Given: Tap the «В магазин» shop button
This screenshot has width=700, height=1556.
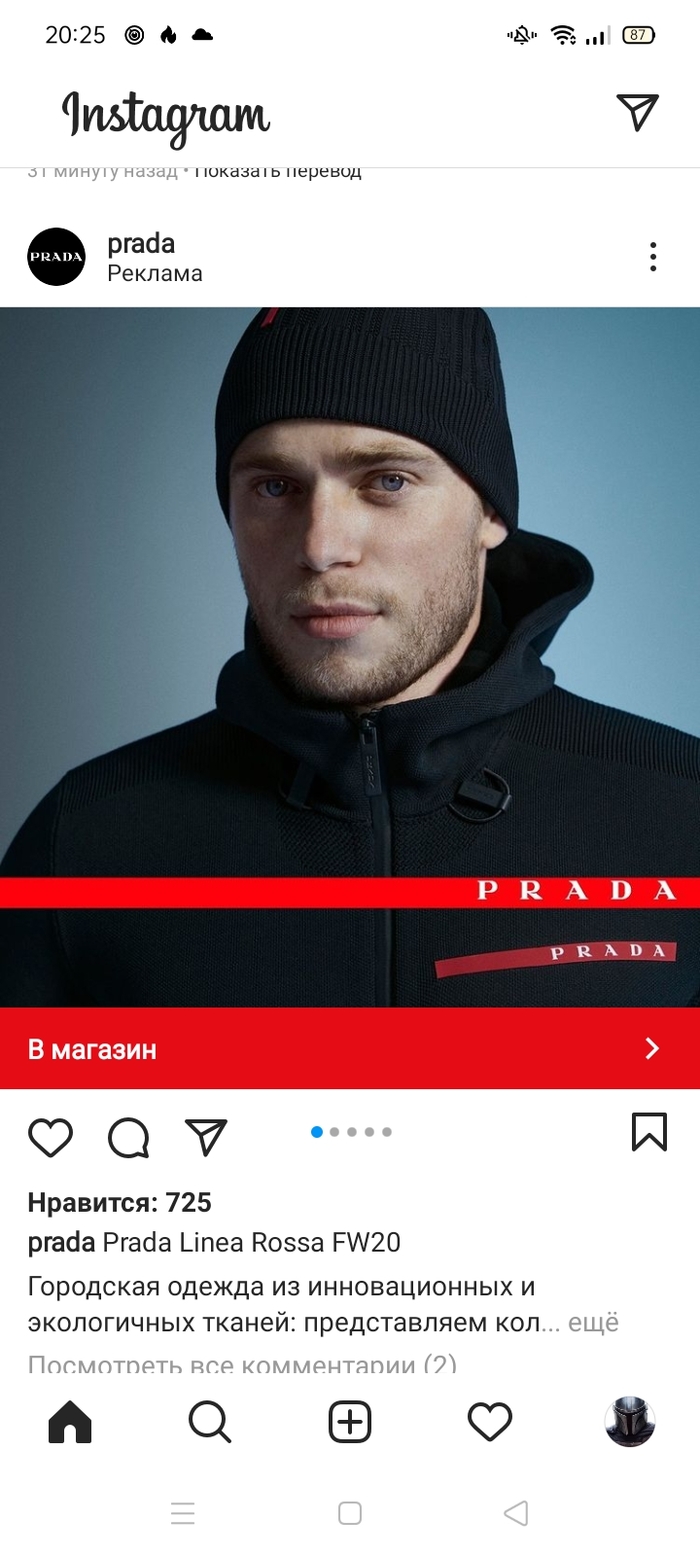Looking at the screenshot, I should point(350,1048).
